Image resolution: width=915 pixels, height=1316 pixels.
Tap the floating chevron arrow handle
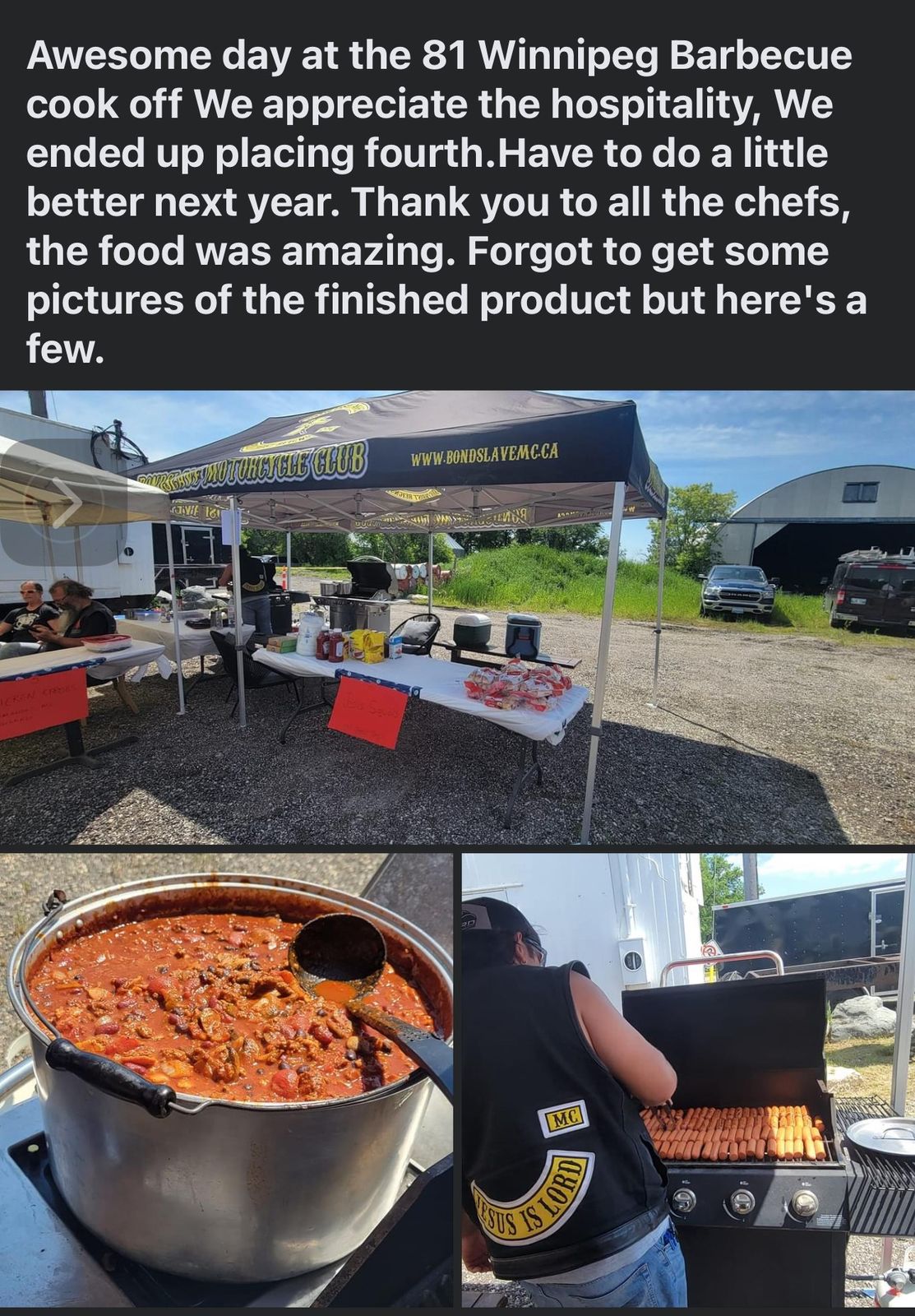point(66,501)
